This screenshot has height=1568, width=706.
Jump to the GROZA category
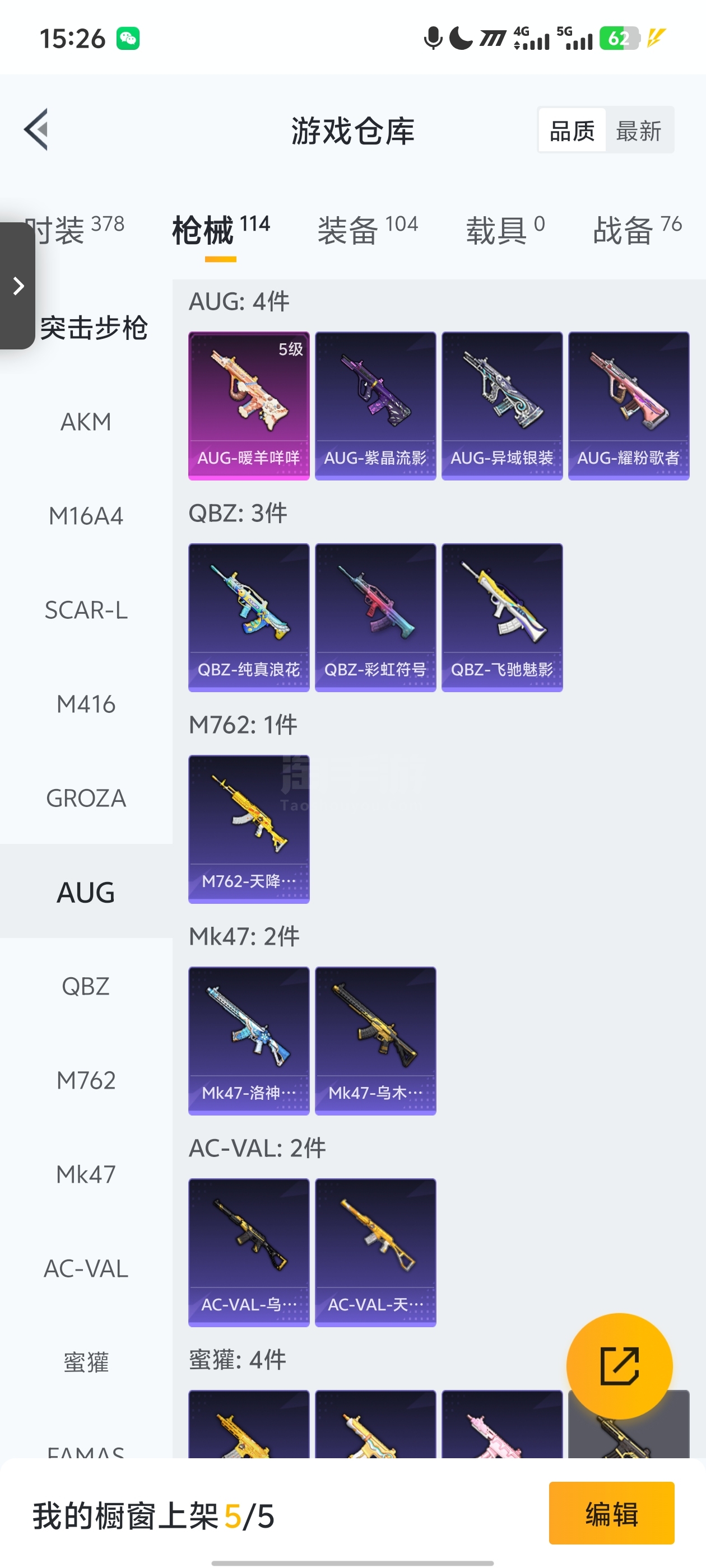tap(86, 798)
